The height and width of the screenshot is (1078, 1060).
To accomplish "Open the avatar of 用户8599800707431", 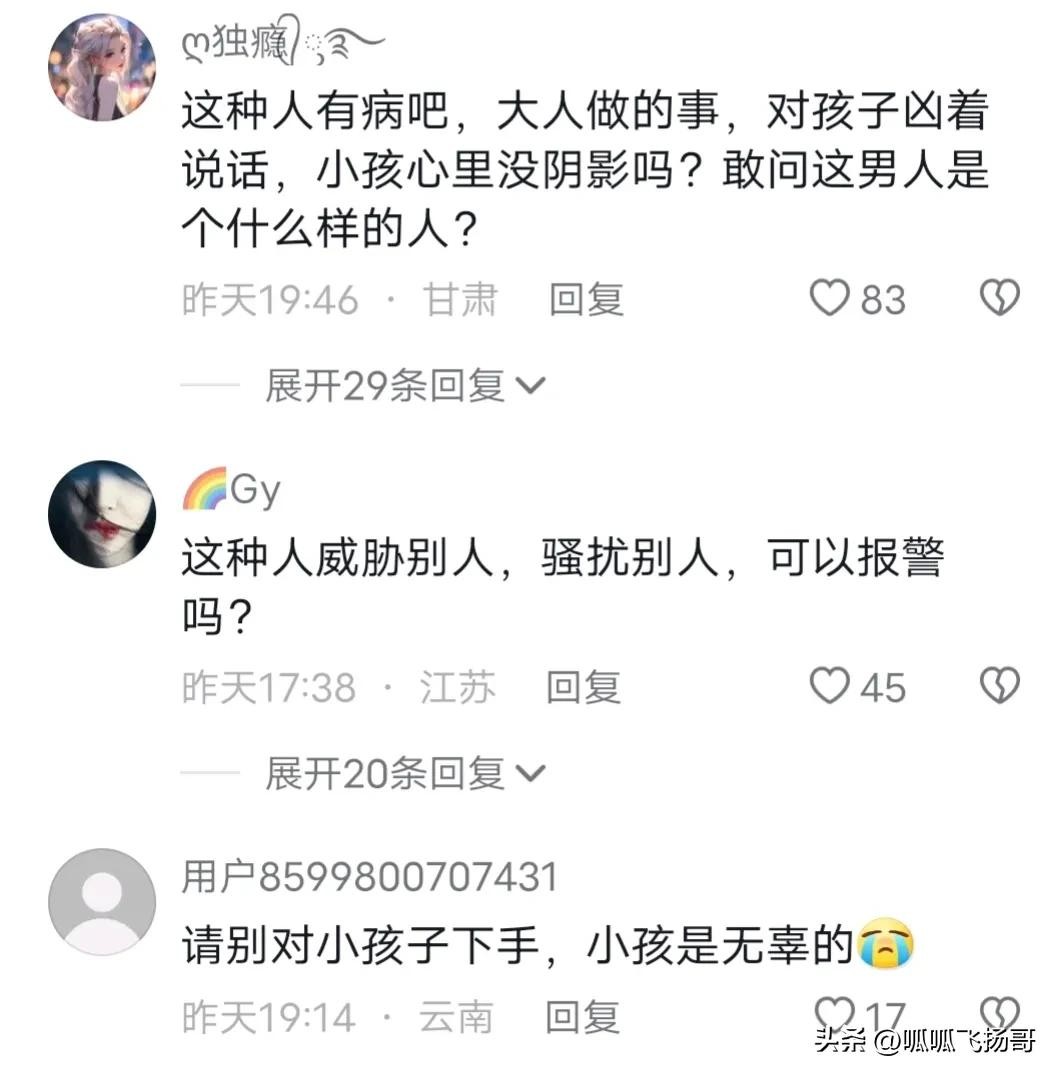I will [x=102, y=902].
